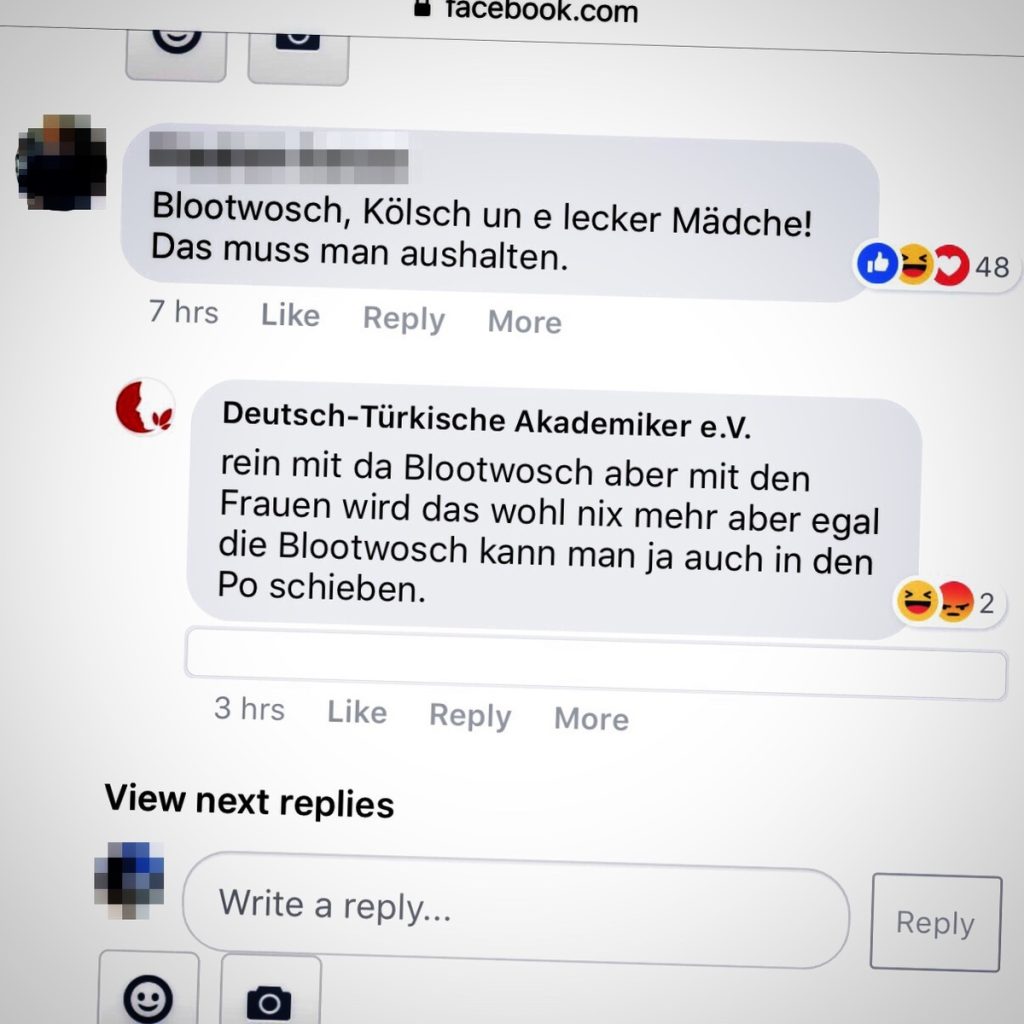Open More options for the 7 hrs comment
Image resolution: width=1024 pixels, height=1024 pixels.
(x=524, y=322)
